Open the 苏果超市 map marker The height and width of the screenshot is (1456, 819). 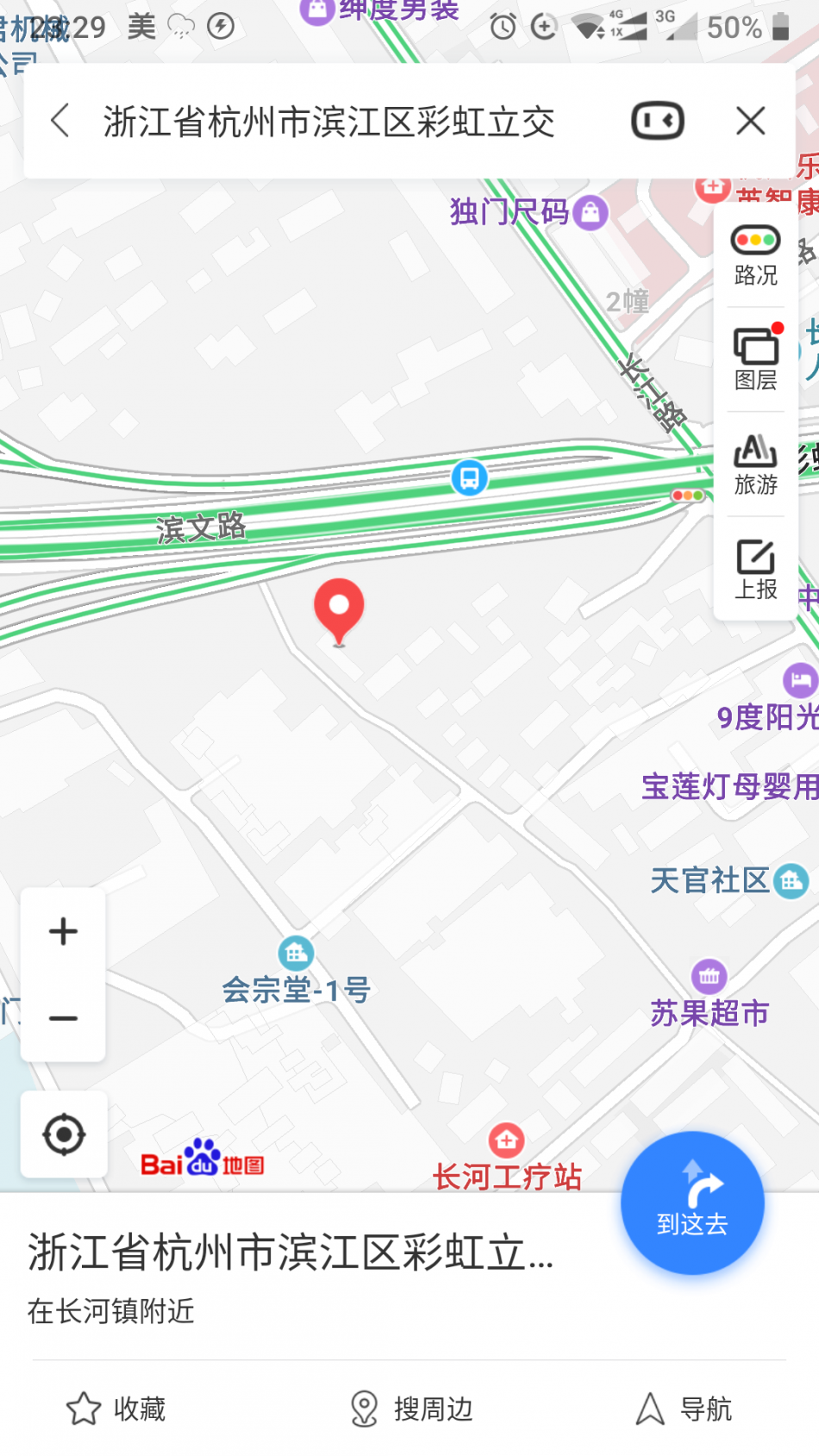pos(710,995)
